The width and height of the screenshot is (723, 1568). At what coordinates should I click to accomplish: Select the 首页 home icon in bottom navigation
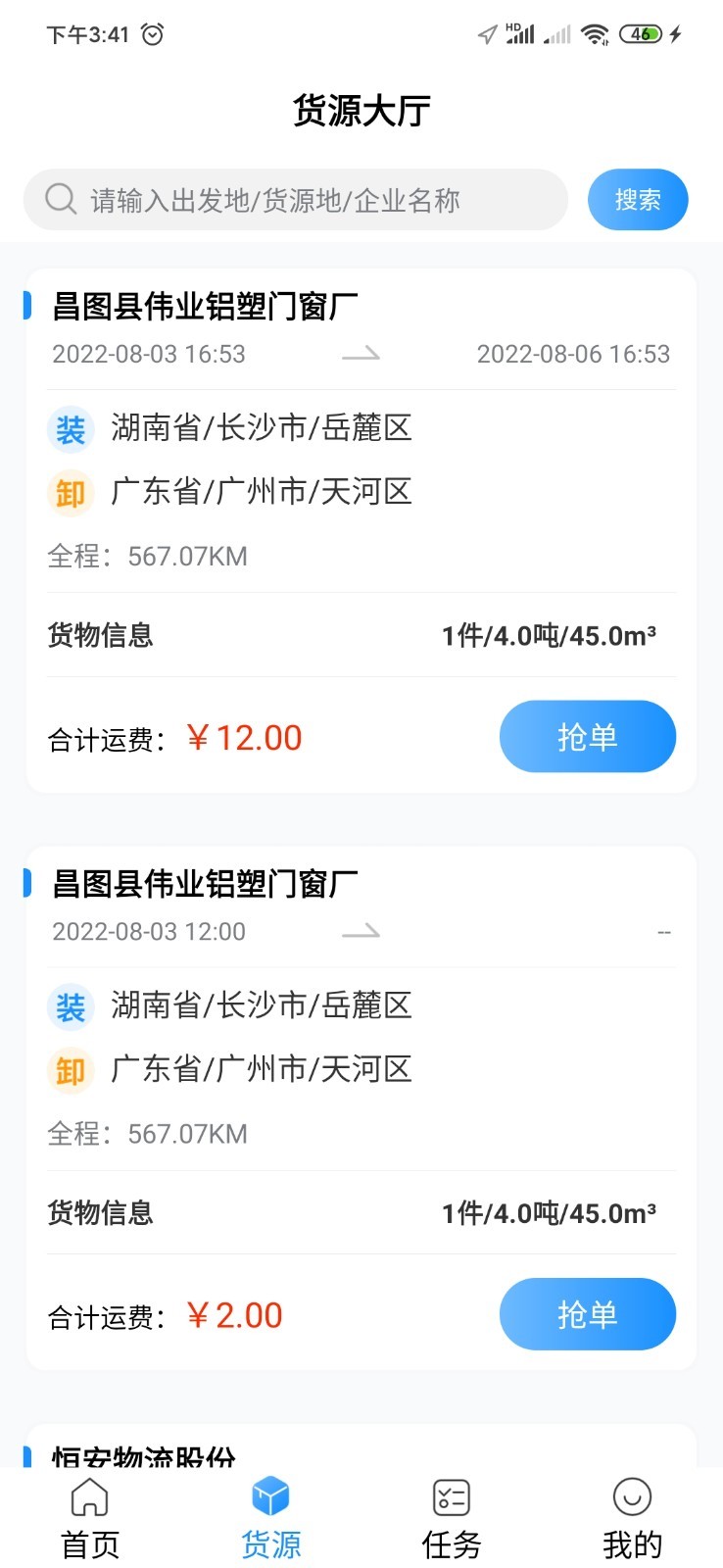pyautogui.click(x=89, y=1497)
